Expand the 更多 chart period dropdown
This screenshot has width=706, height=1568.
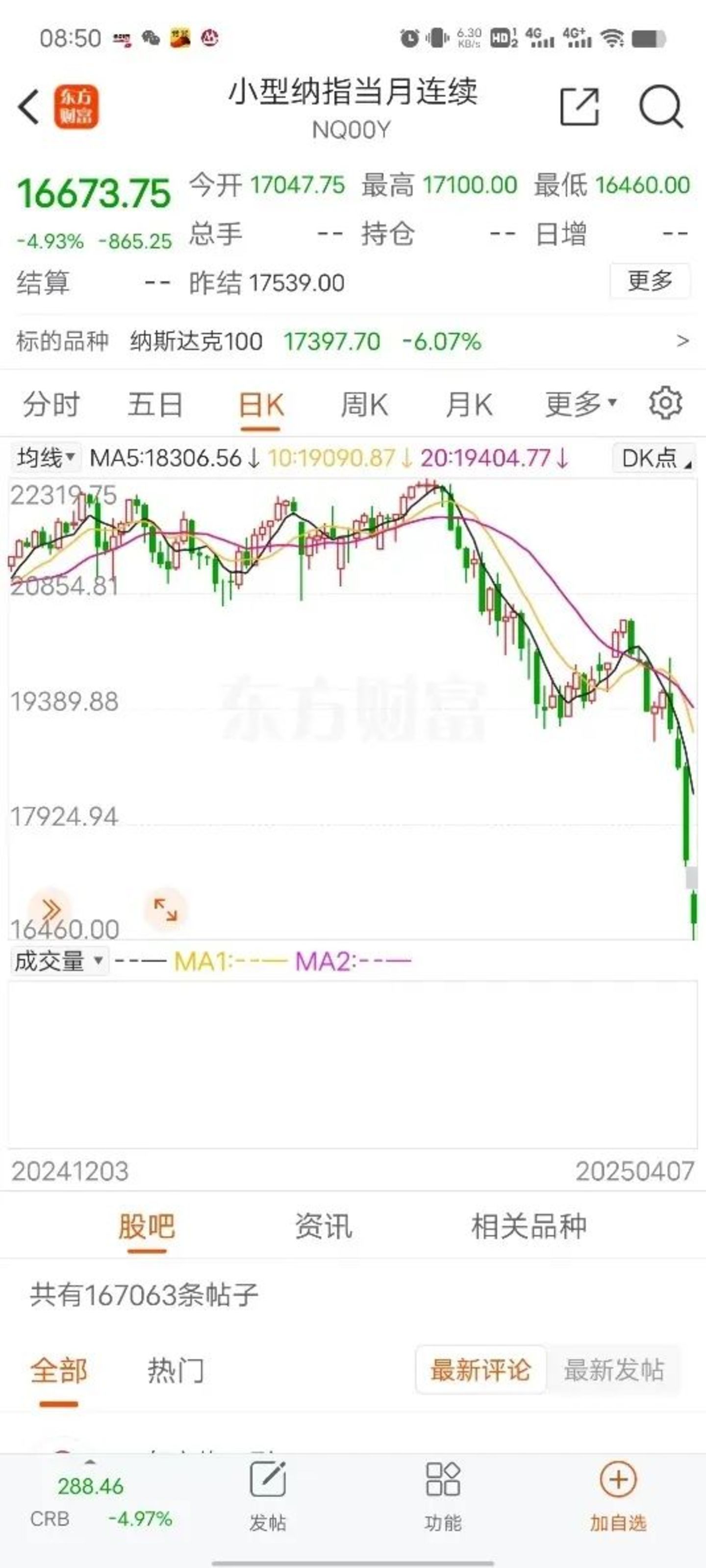coord(580,404)
